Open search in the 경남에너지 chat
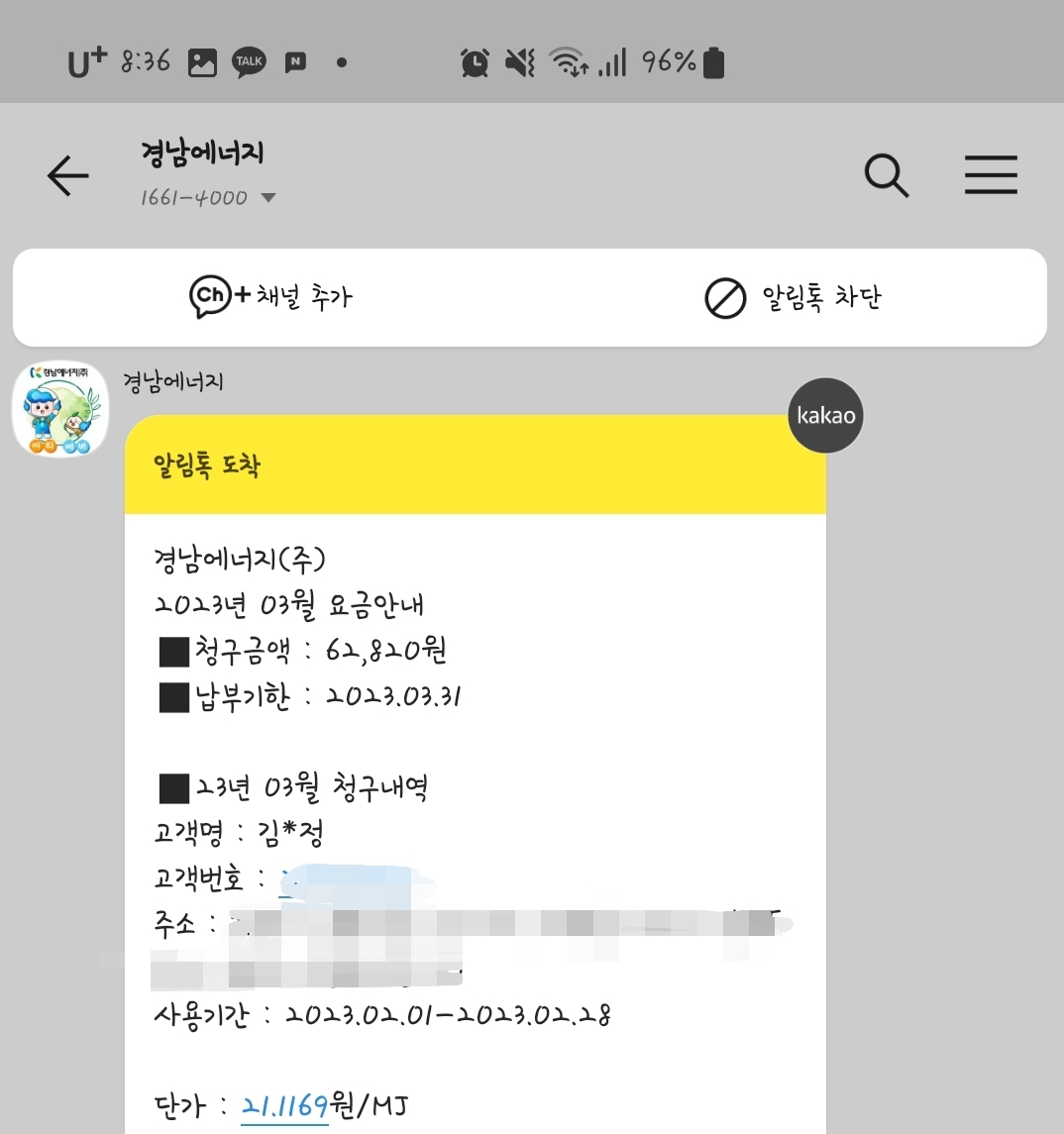The height and width of the screenshot is (1134, 1064). [887, 175]
